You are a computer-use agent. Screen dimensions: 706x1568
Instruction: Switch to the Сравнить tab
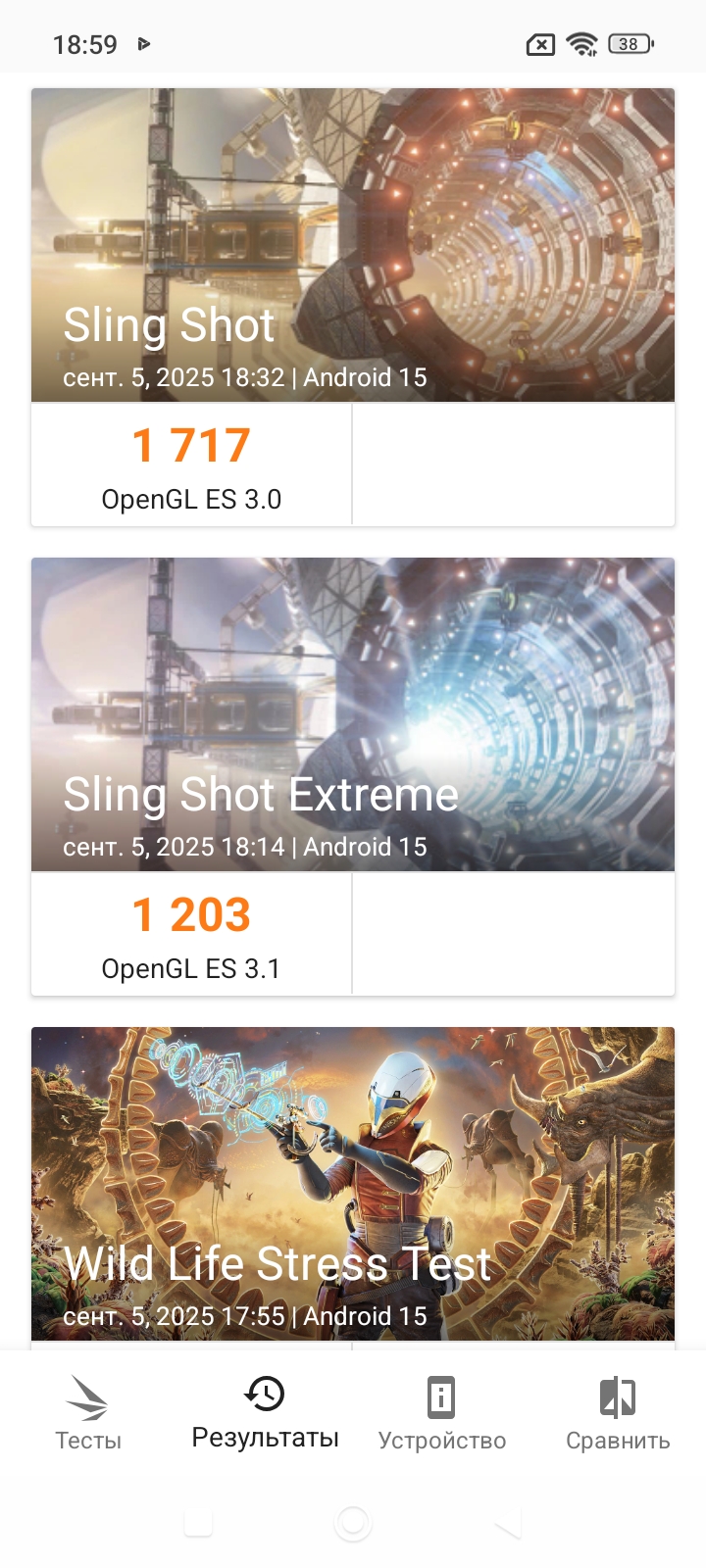618,1413
